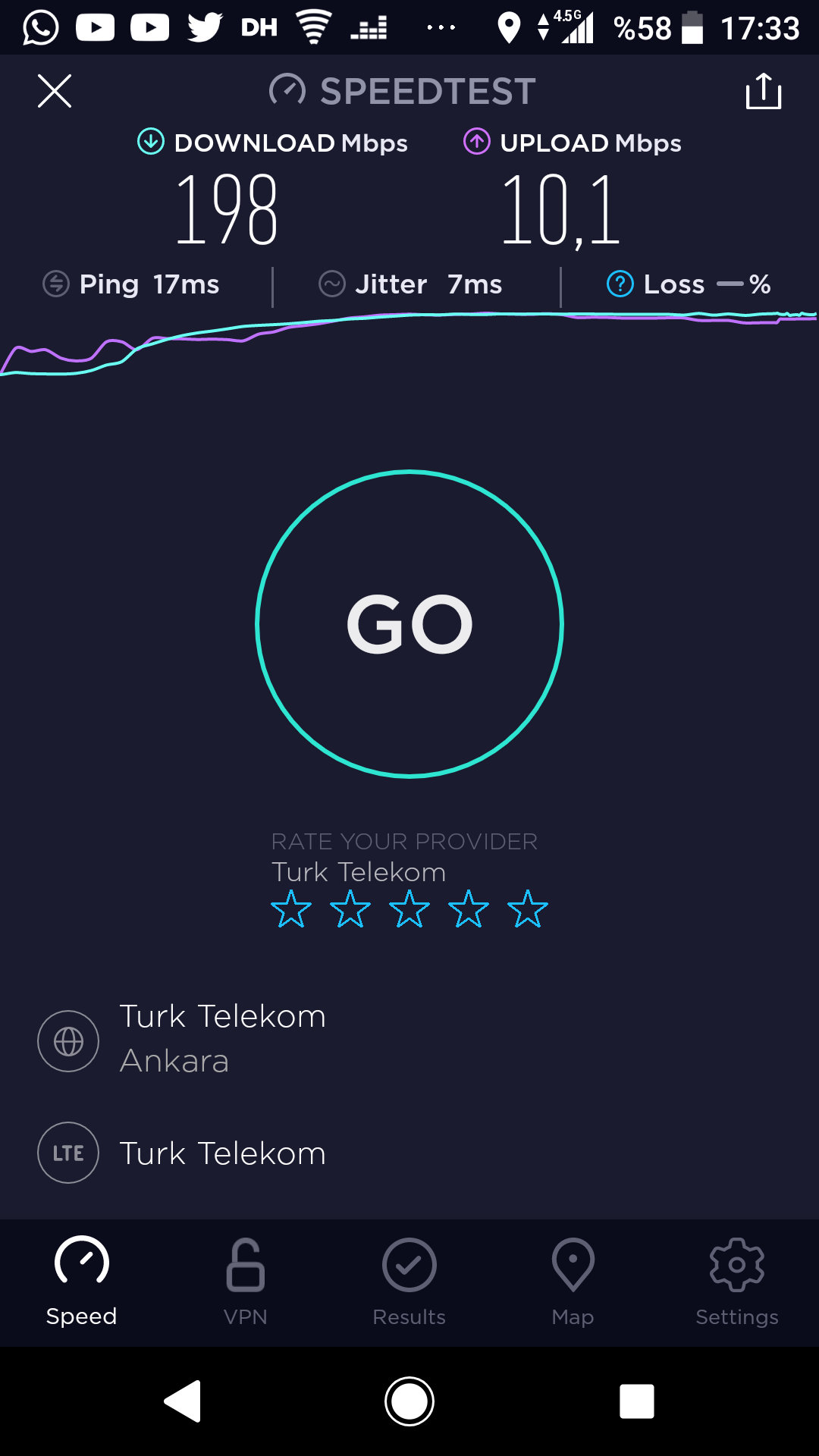This screenshot has height=1456, width=819.
Task: Open the Settings tab
Action: (737, 1282)
